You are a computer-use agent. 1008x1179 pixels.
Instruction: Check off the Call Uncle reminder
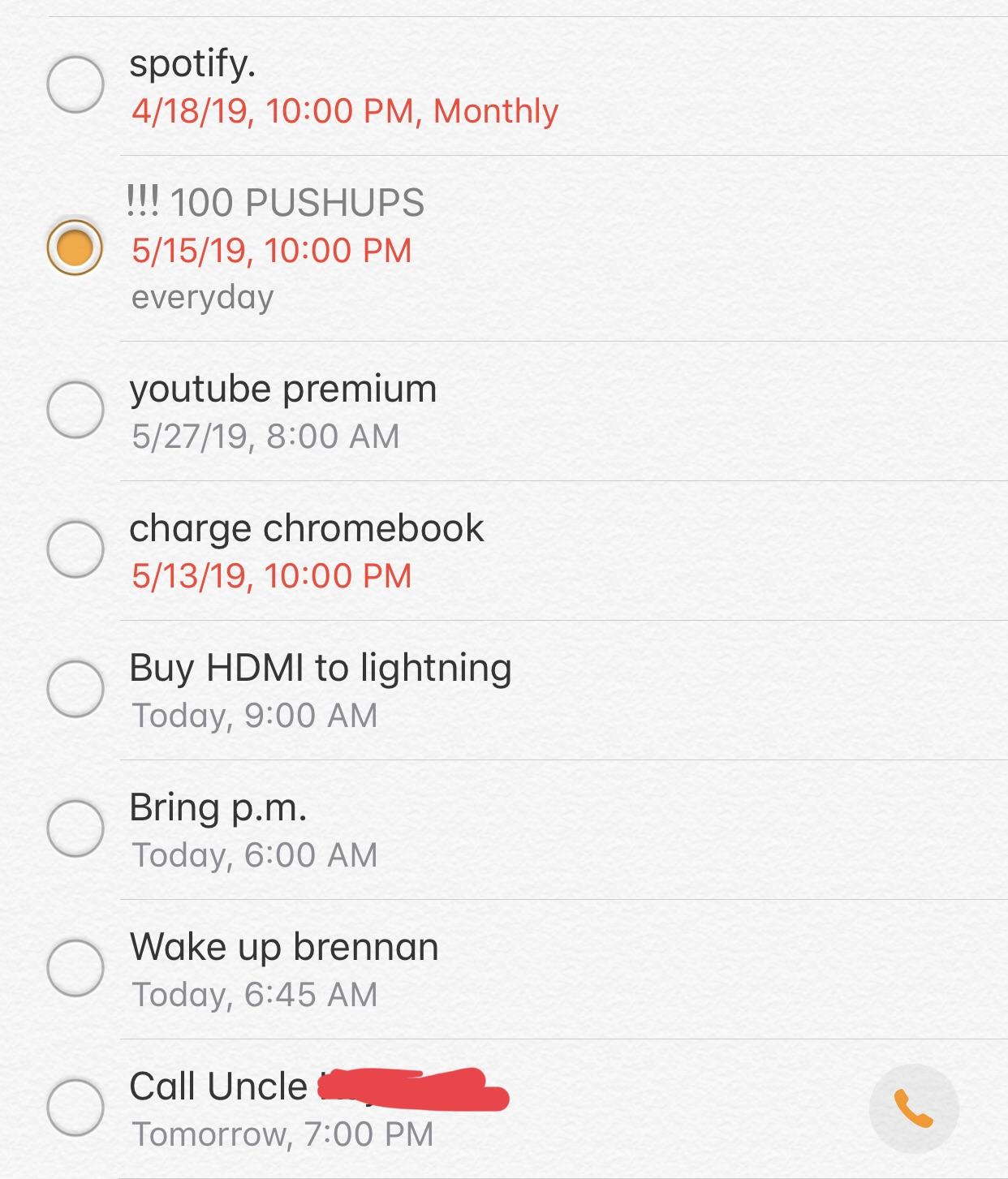point(74,1105)
